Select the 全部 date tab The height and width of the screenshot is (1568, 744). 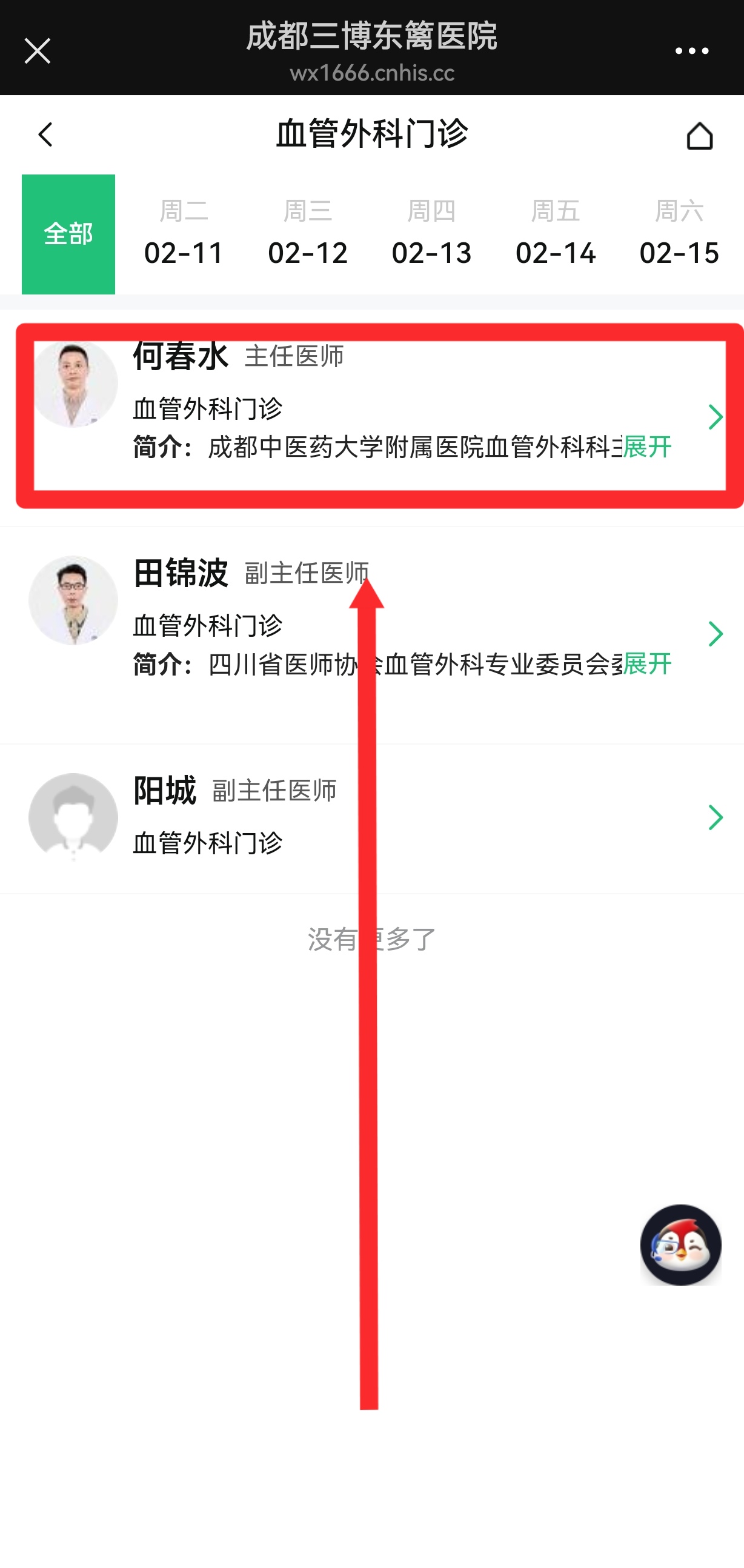(68, 234)
